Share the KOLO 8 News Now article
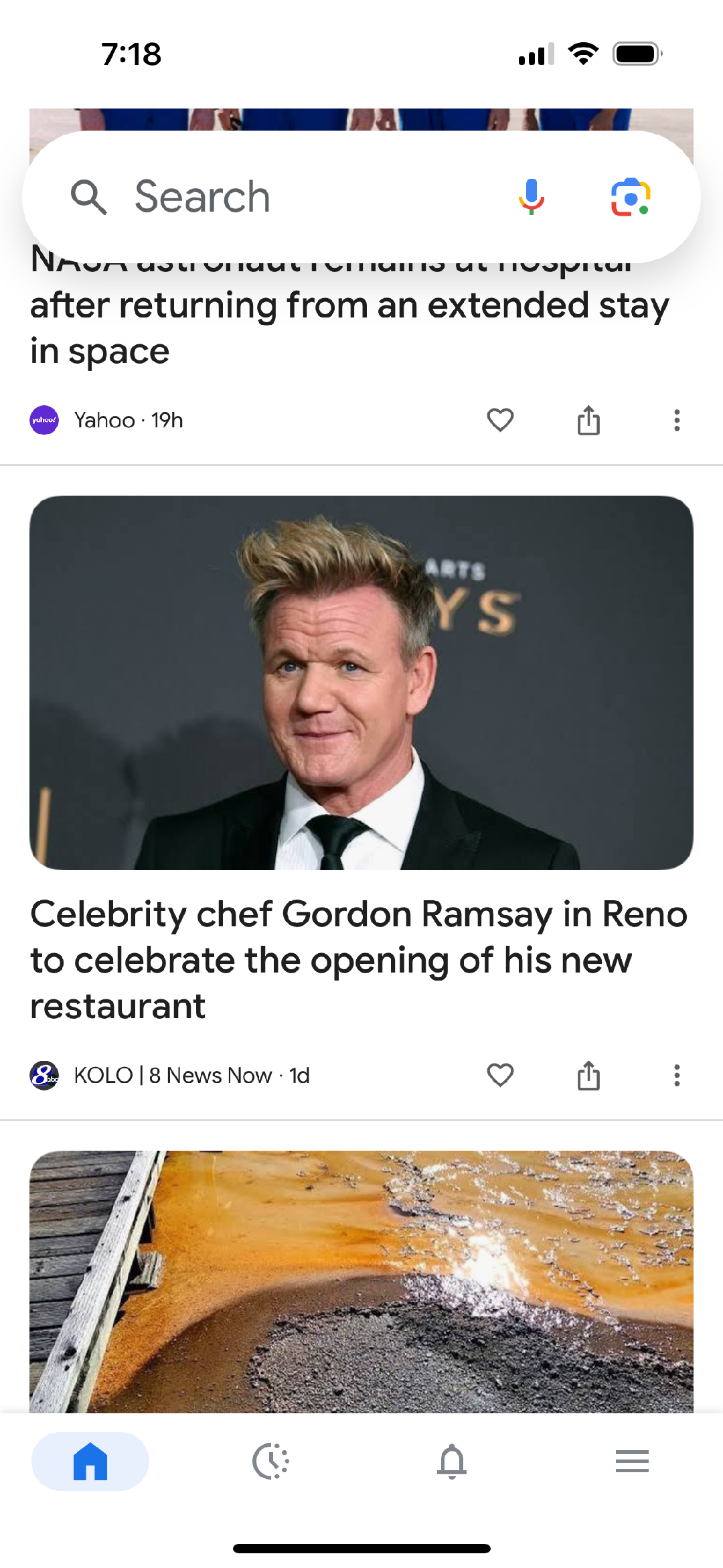 tap(588, 1075)
